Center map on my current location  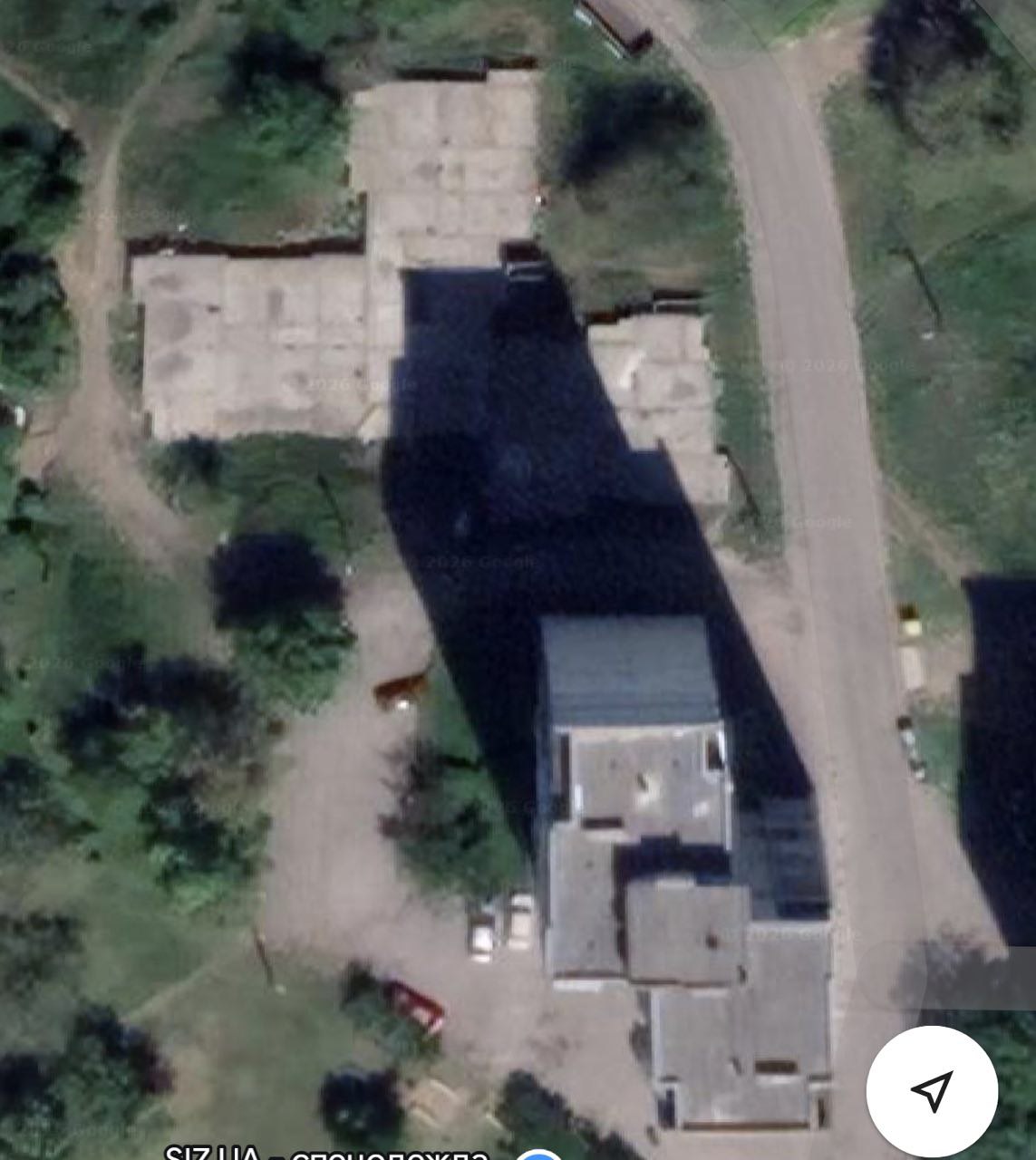click(932, 1090)
